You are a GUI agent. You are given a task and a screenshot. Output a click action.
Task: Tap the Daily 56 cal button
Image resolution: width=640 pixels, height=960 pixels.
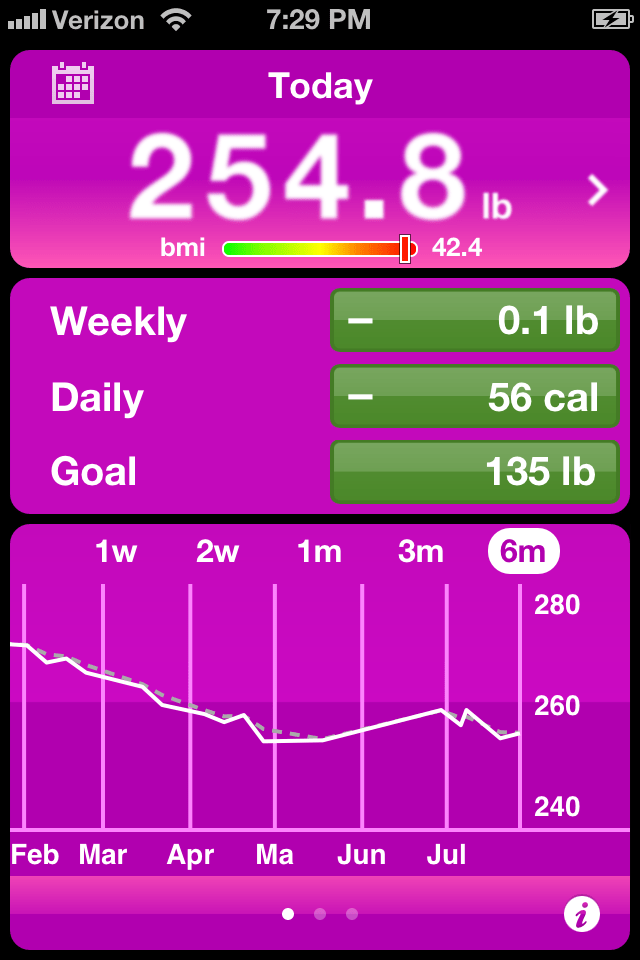coord(474,397)
